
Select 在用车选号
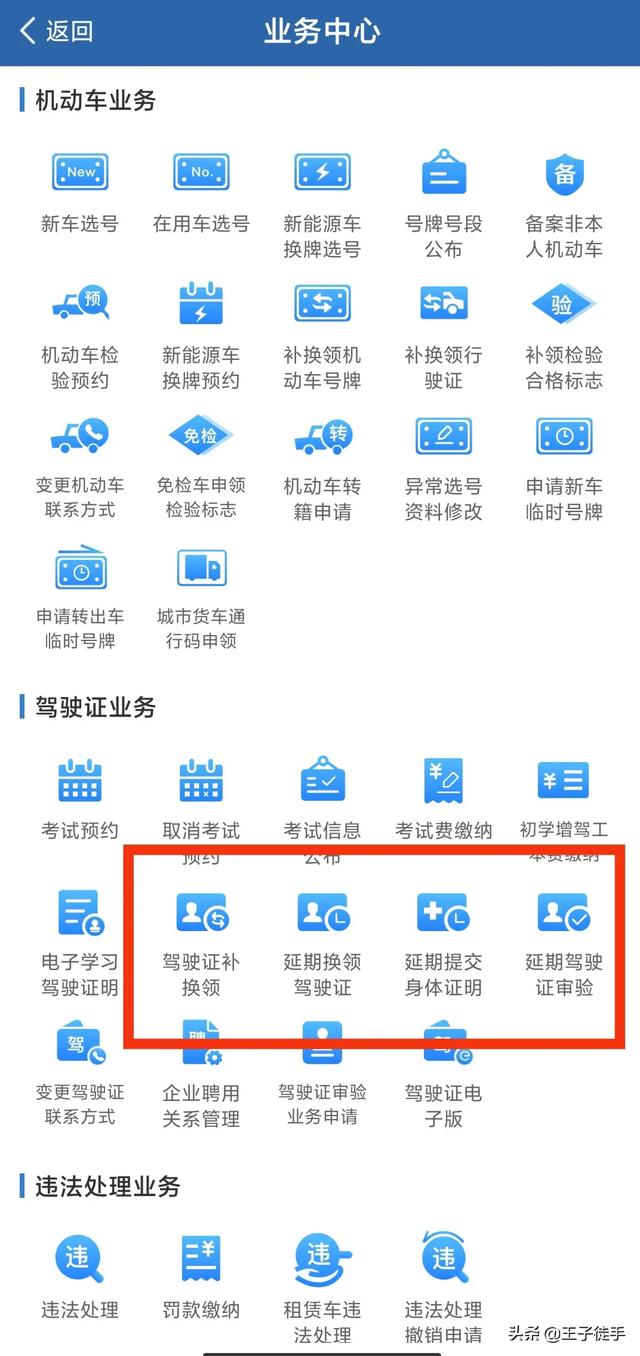tap(201, 193)
